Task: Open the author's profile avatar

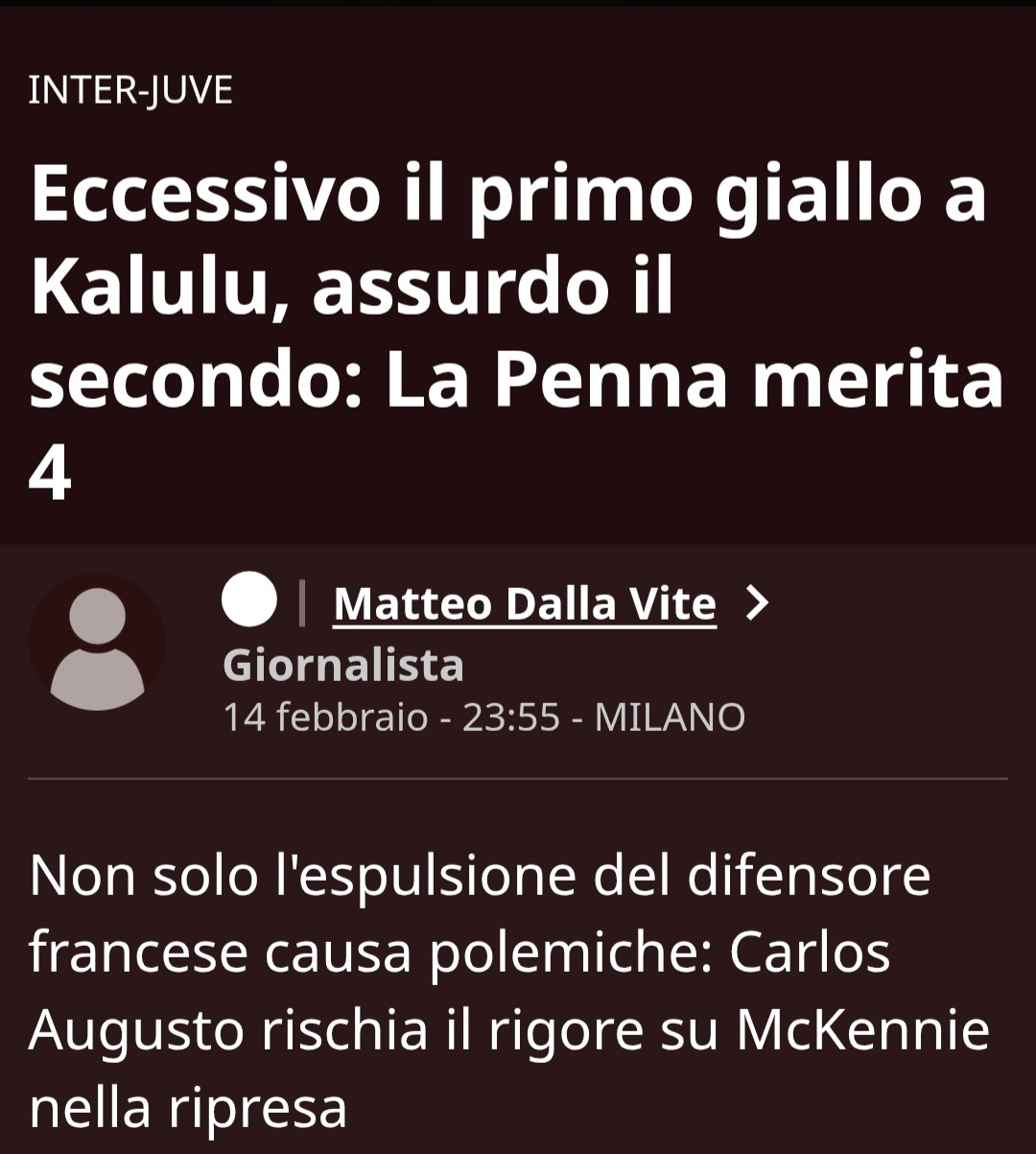Action: 97,642
